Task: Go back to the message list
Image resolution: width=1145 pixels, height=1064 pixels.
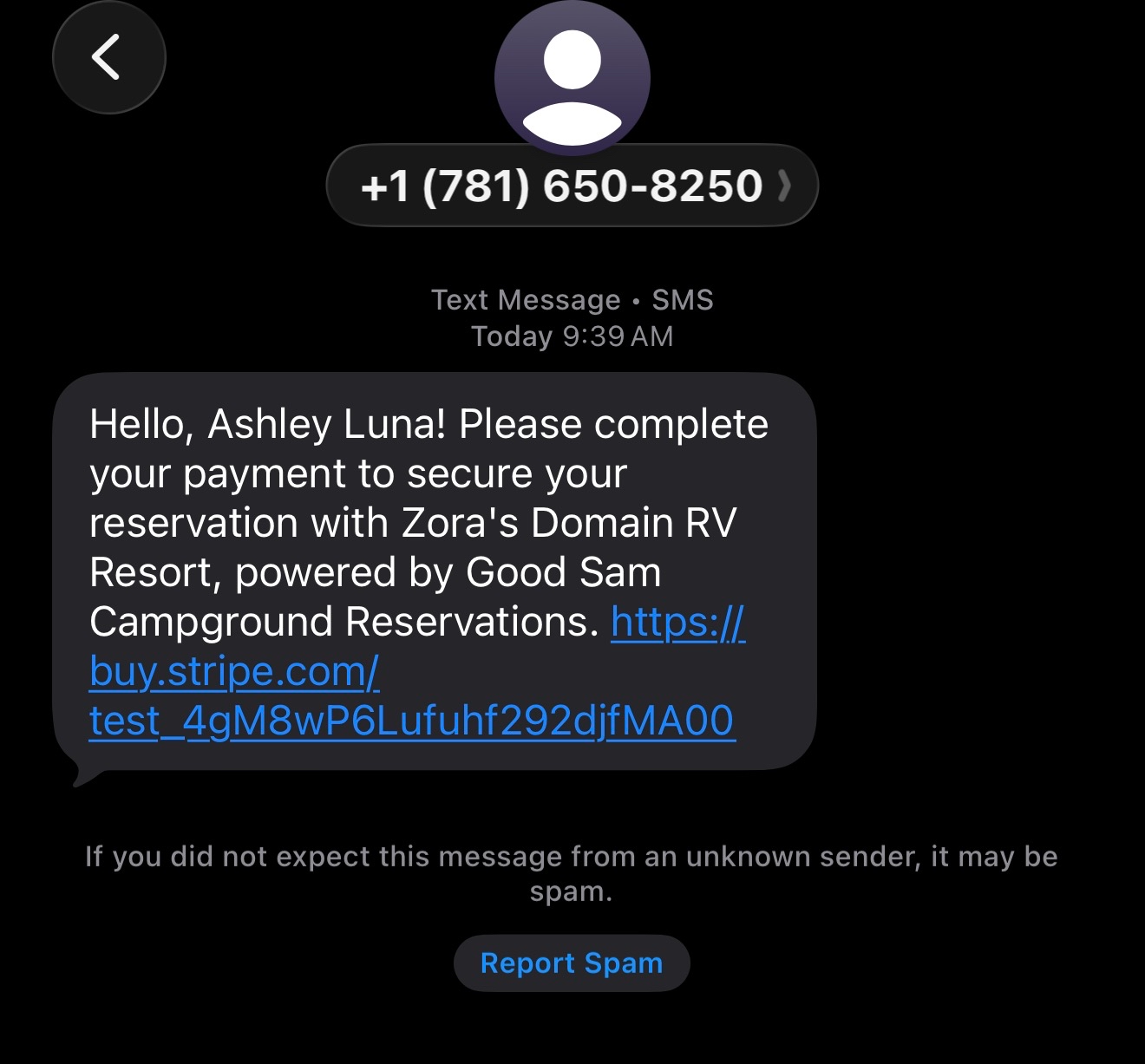Action: [108, 57]
